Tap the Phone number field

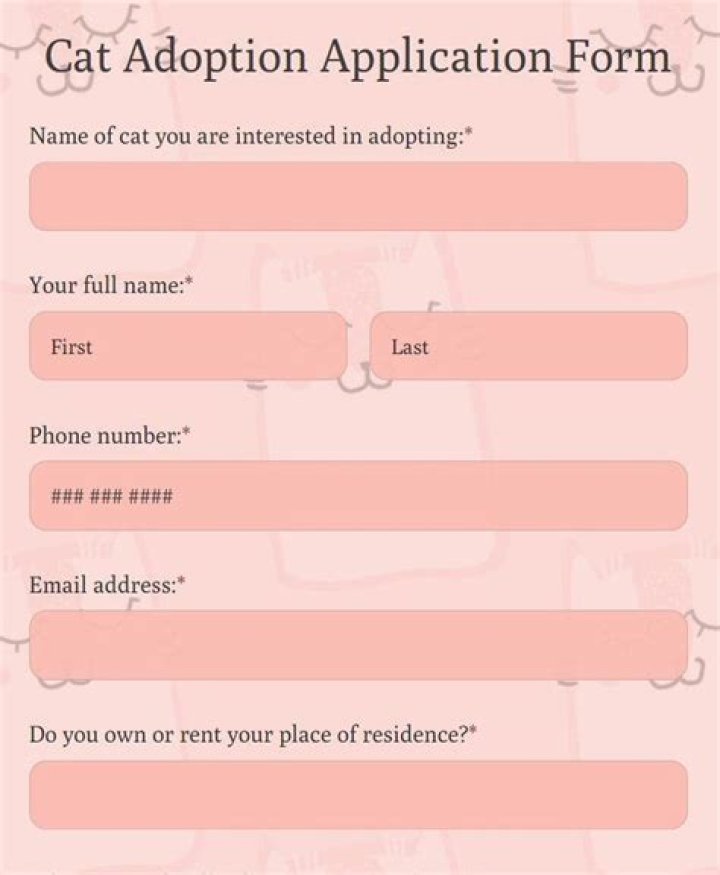pos(358,495)
